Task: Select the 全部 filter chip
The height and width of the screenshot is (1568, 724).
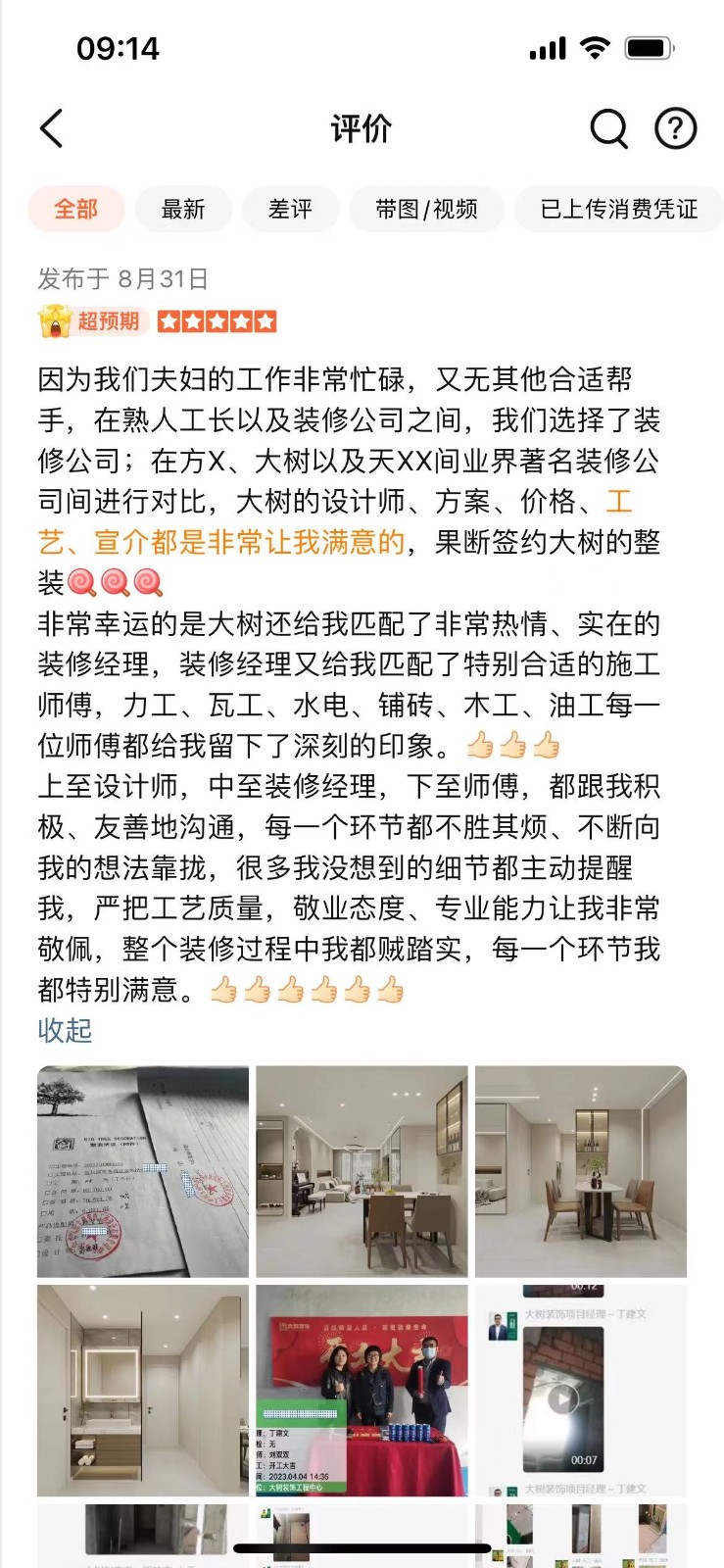Action: pos(75,209)
